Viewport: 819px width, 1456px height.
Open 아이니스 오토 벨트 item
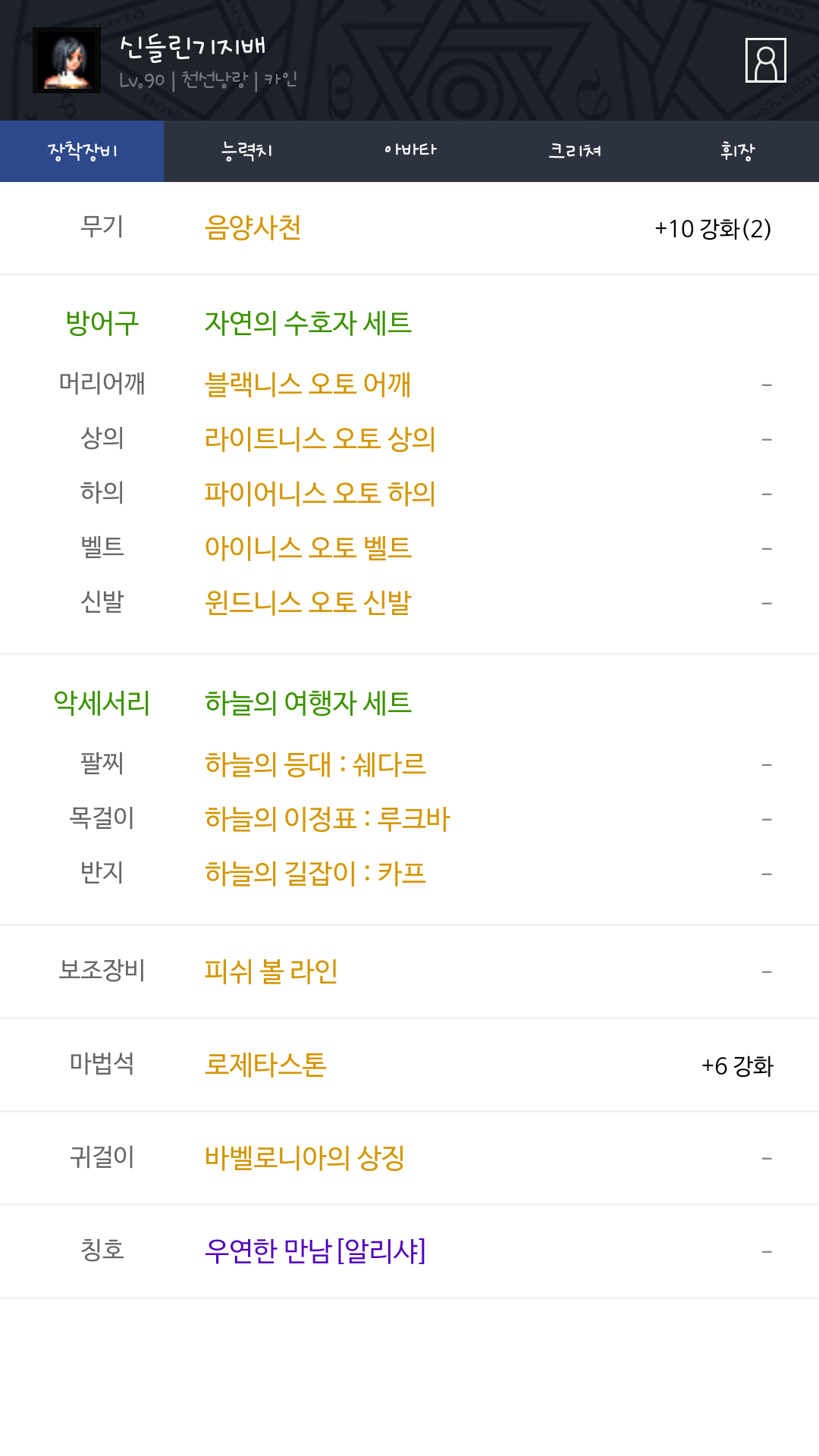click(308, 548)
